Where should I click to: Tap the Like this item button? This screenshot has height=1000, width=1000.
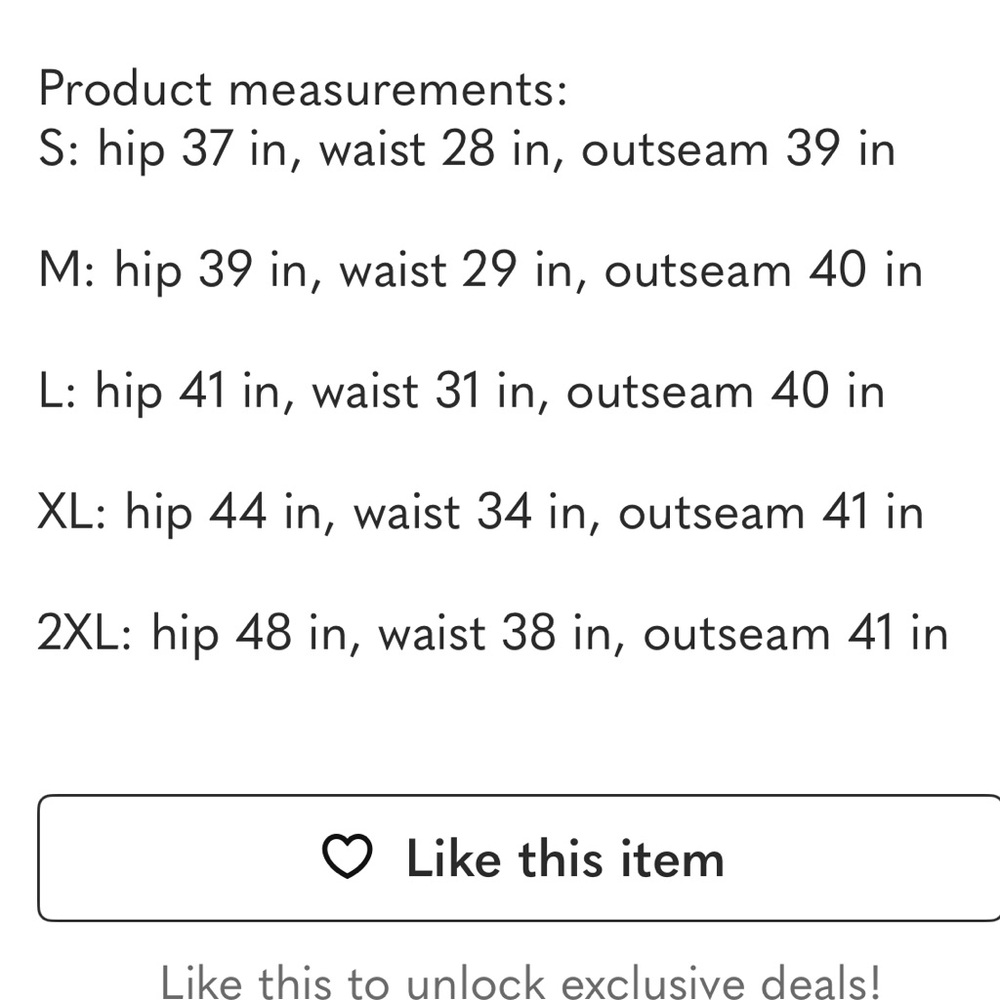(522, 858)
